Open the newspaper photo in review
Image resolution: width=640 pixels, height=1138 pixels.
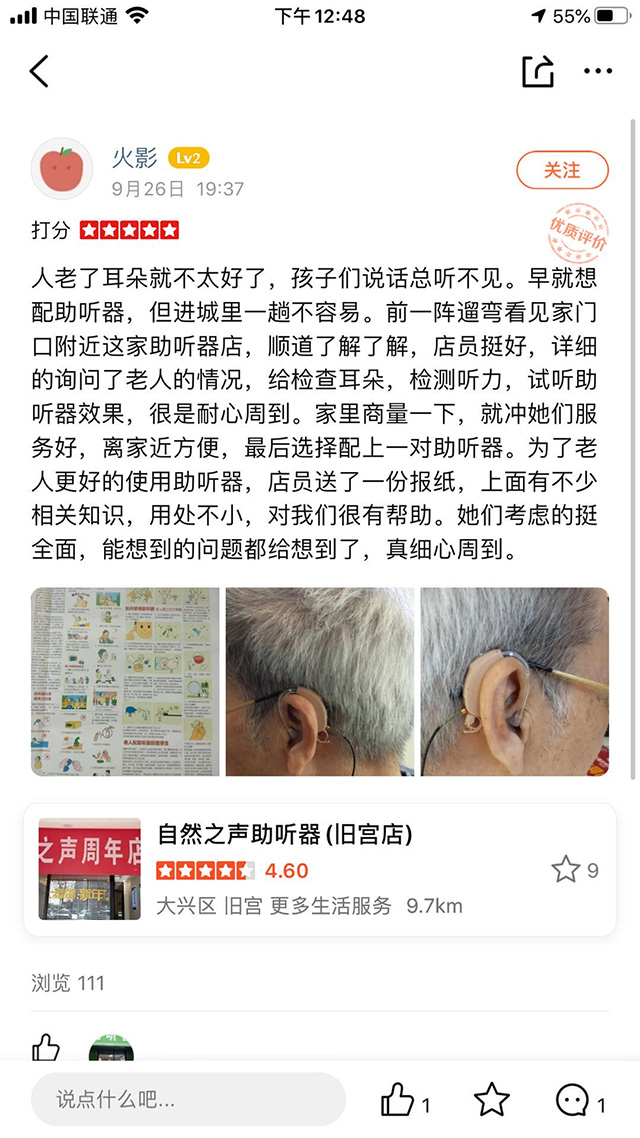[125, 682]
